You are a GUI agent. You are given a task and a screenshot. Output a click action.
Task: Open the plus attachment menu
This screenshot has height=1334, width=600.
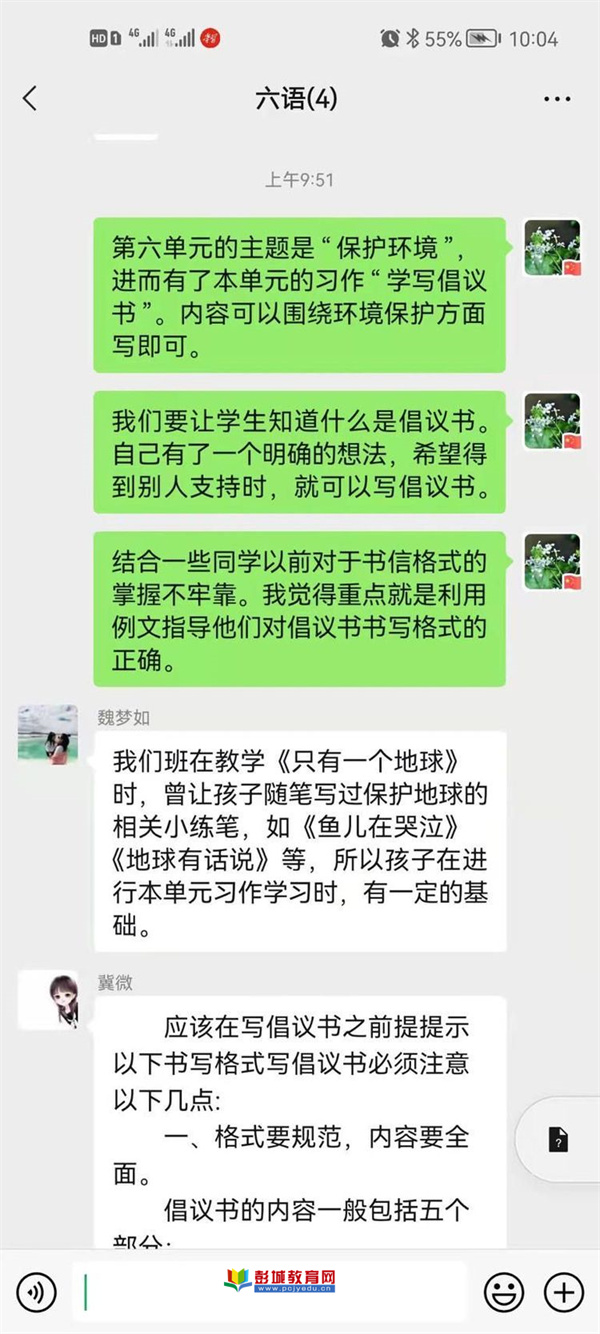click(x=563, y=1292)
